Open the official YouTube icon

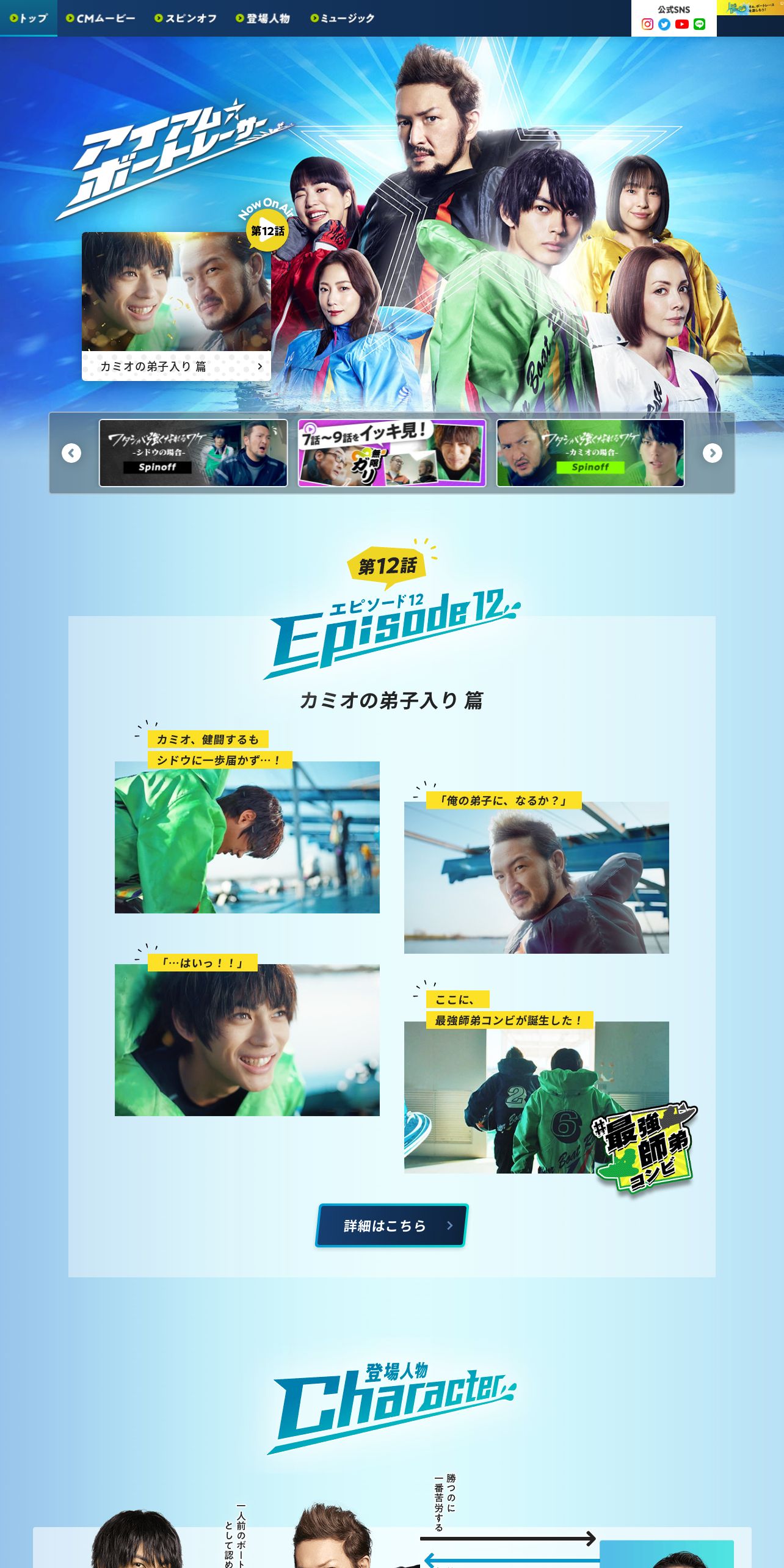(x=682, y=24)
